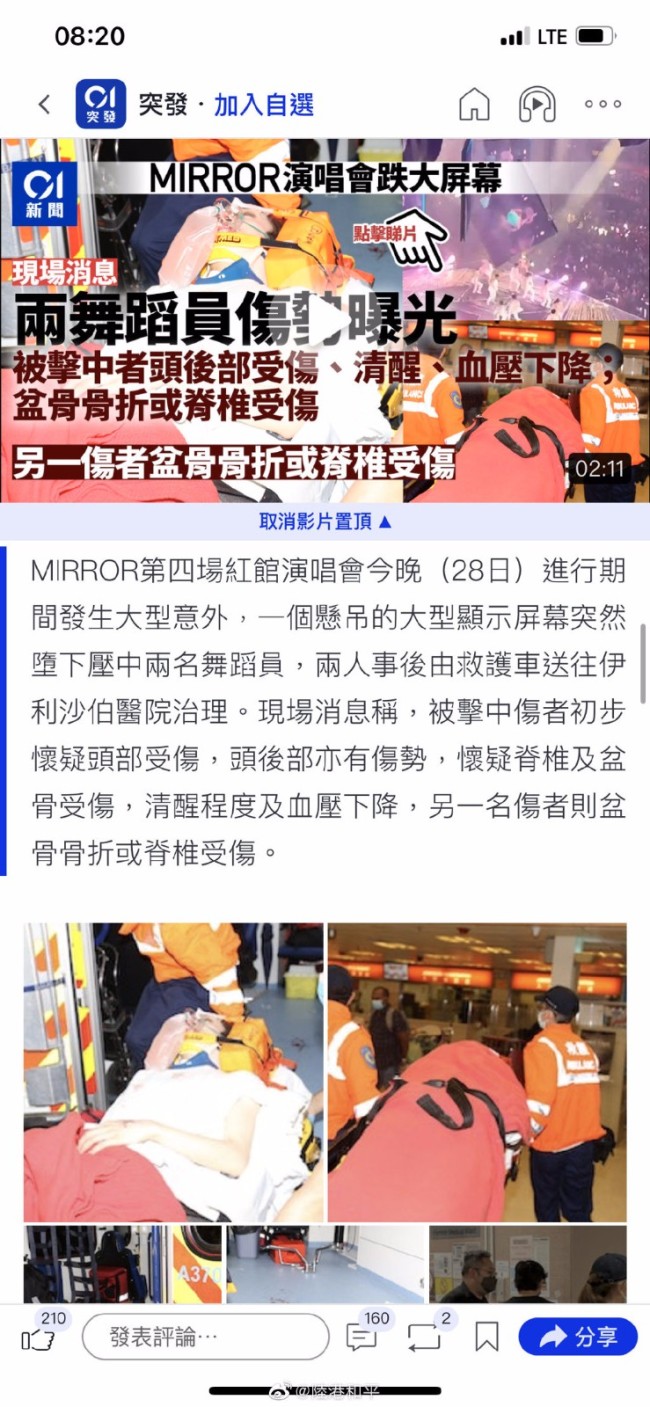Open the home icon in the header
Image resolution: width=650 pixels, height=1407 pixels.
click(x=474, y=104)
